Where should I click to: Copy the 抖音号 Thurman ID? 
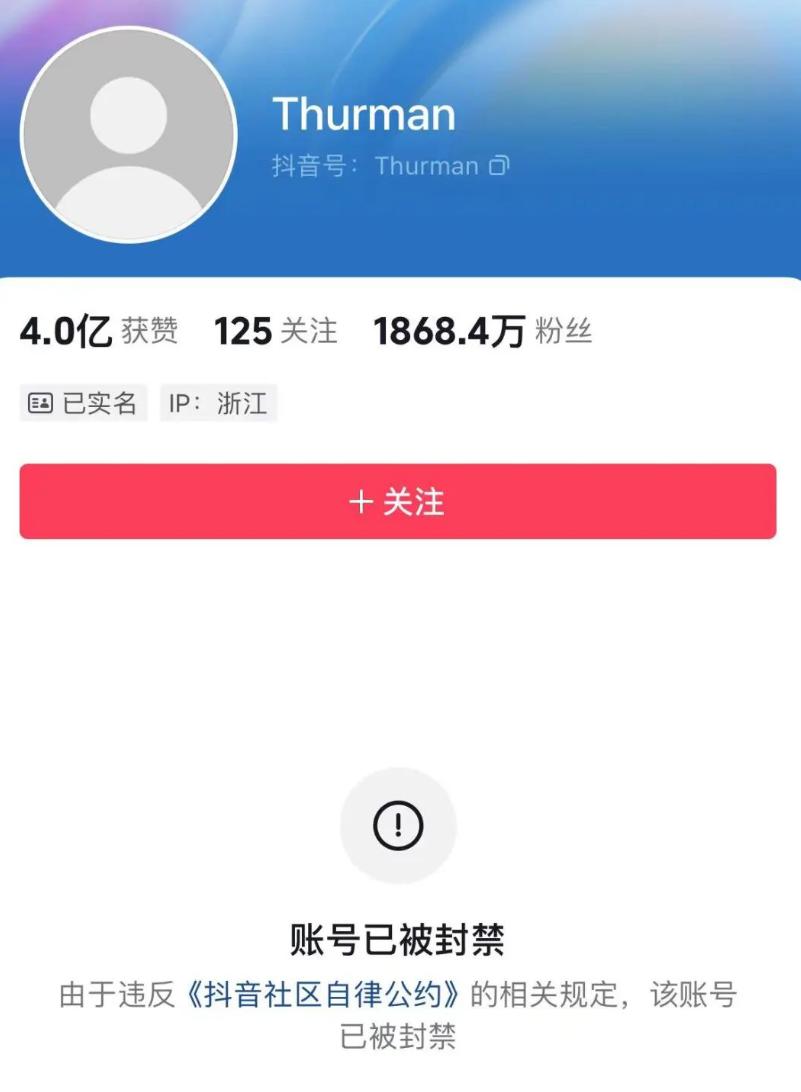pyautogui.click(x=499, y=166)
